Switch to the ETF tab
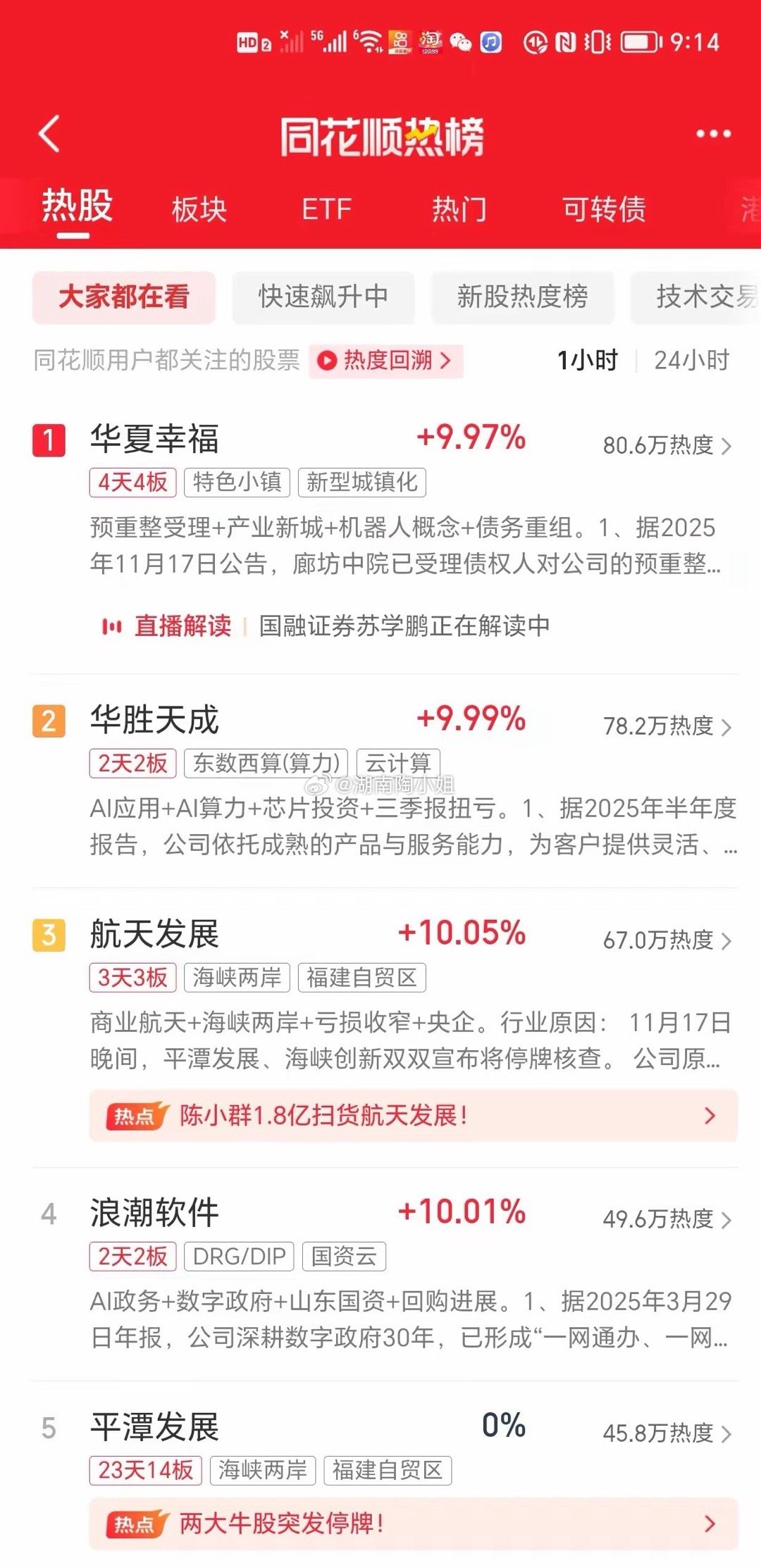This screenshot has height=1568, width=761. 326,209
